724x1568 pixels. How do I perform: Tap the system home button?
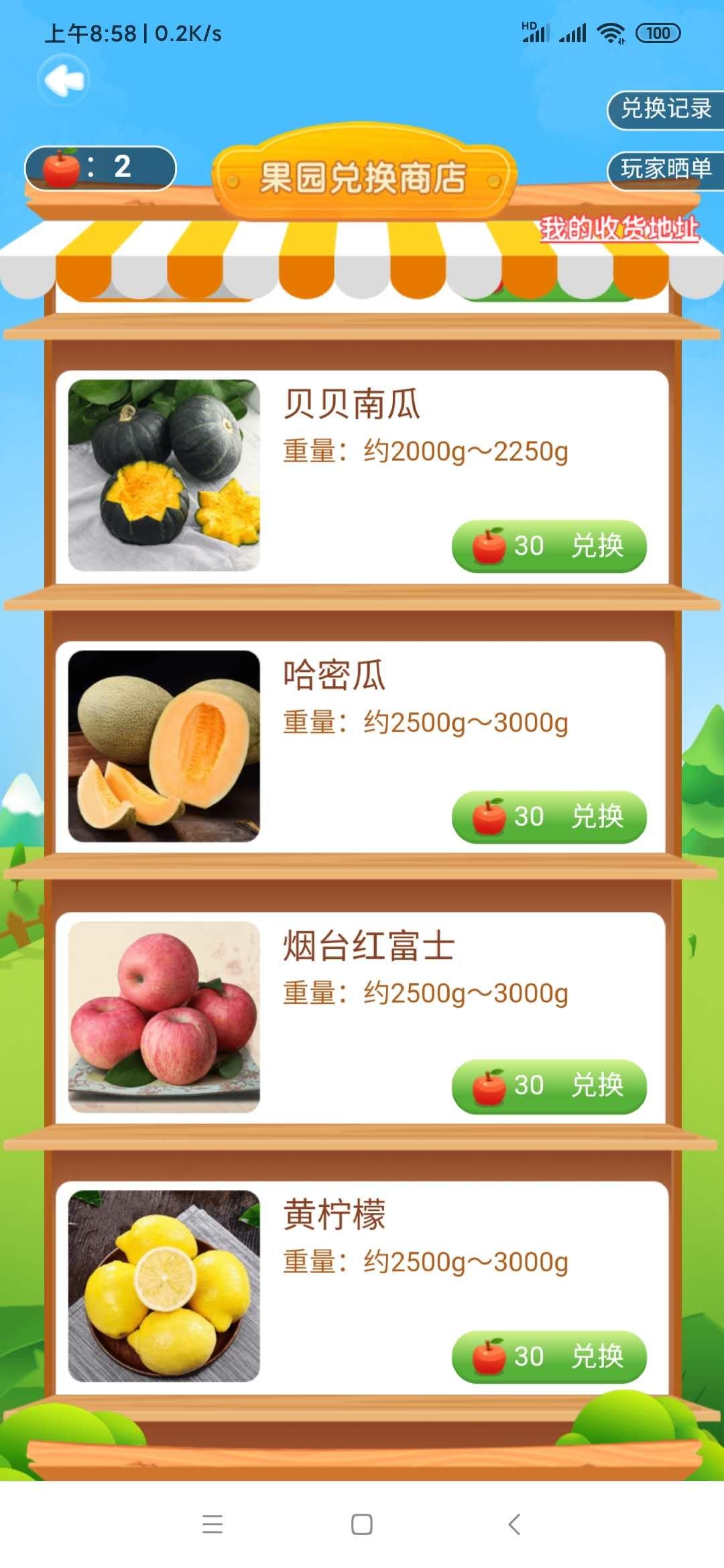(x=362, y=1524)
